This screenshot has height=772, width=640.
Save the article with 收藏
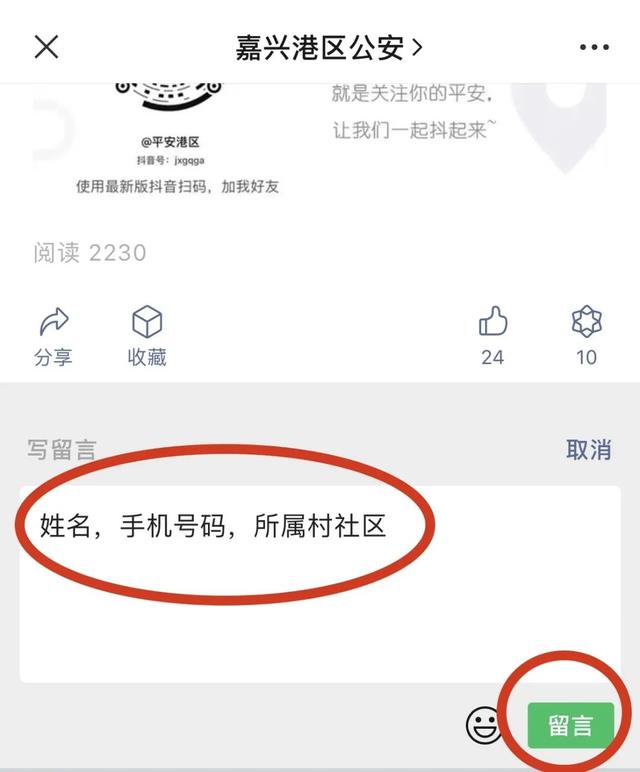click(147, 336)
